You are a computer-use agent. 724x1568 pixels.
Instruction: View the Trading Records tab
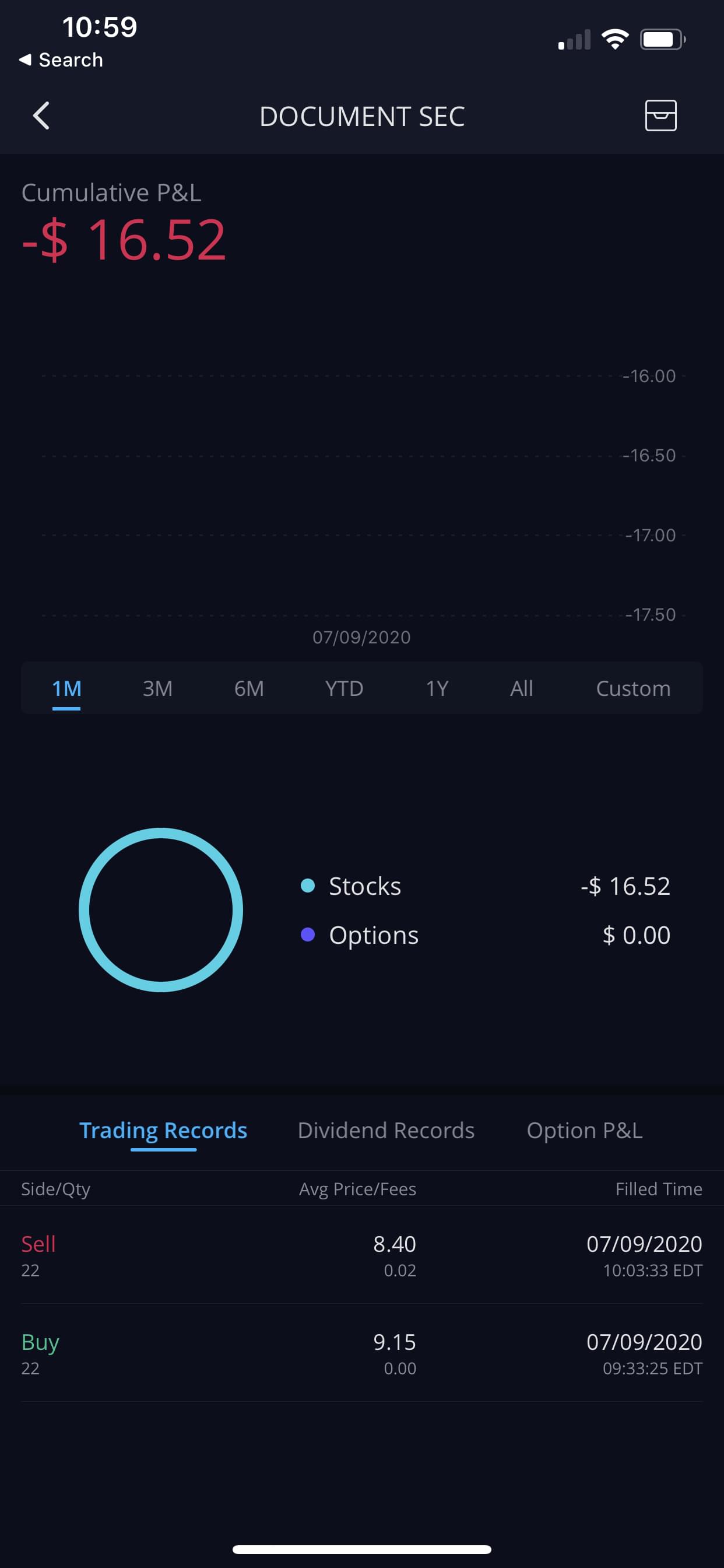[163, 1130]
